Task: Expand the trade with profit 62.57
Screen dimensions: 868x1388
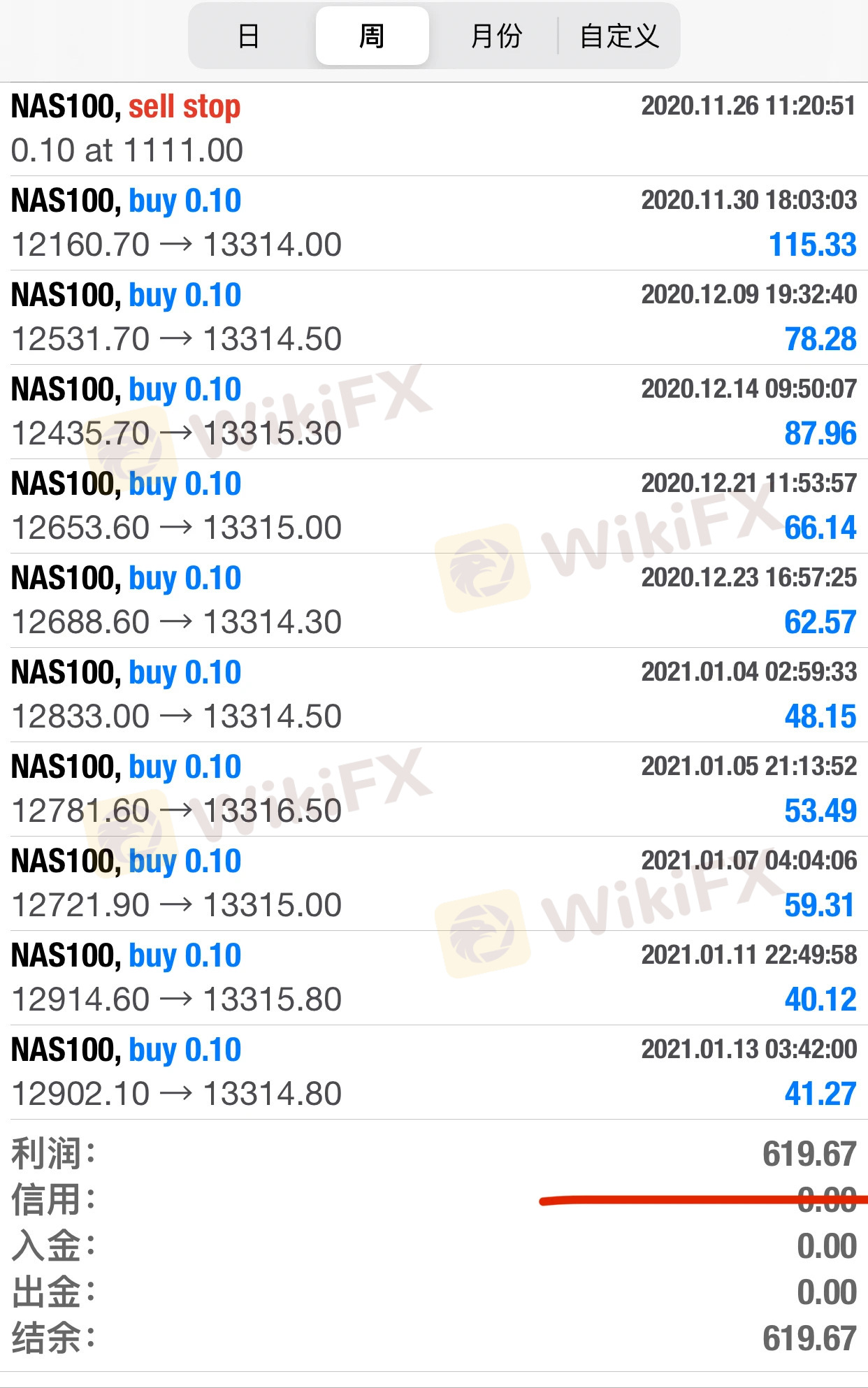Action: [433, 600]
